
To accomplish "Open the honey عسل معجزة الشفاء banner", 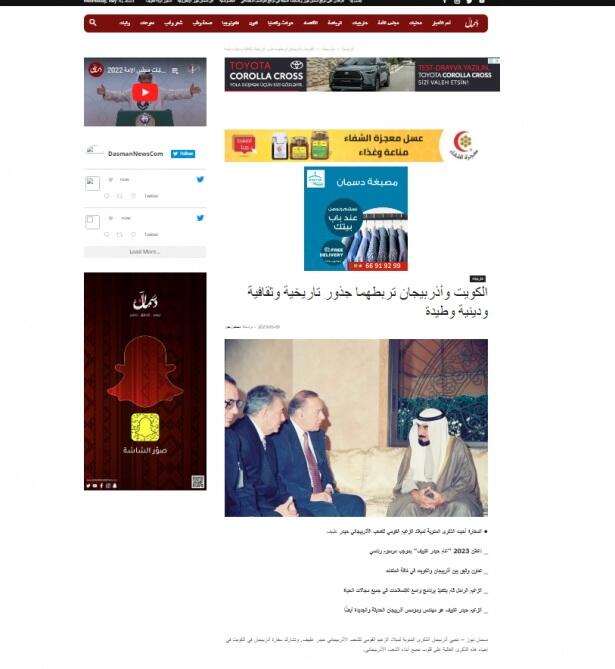I will coord(362,145).
